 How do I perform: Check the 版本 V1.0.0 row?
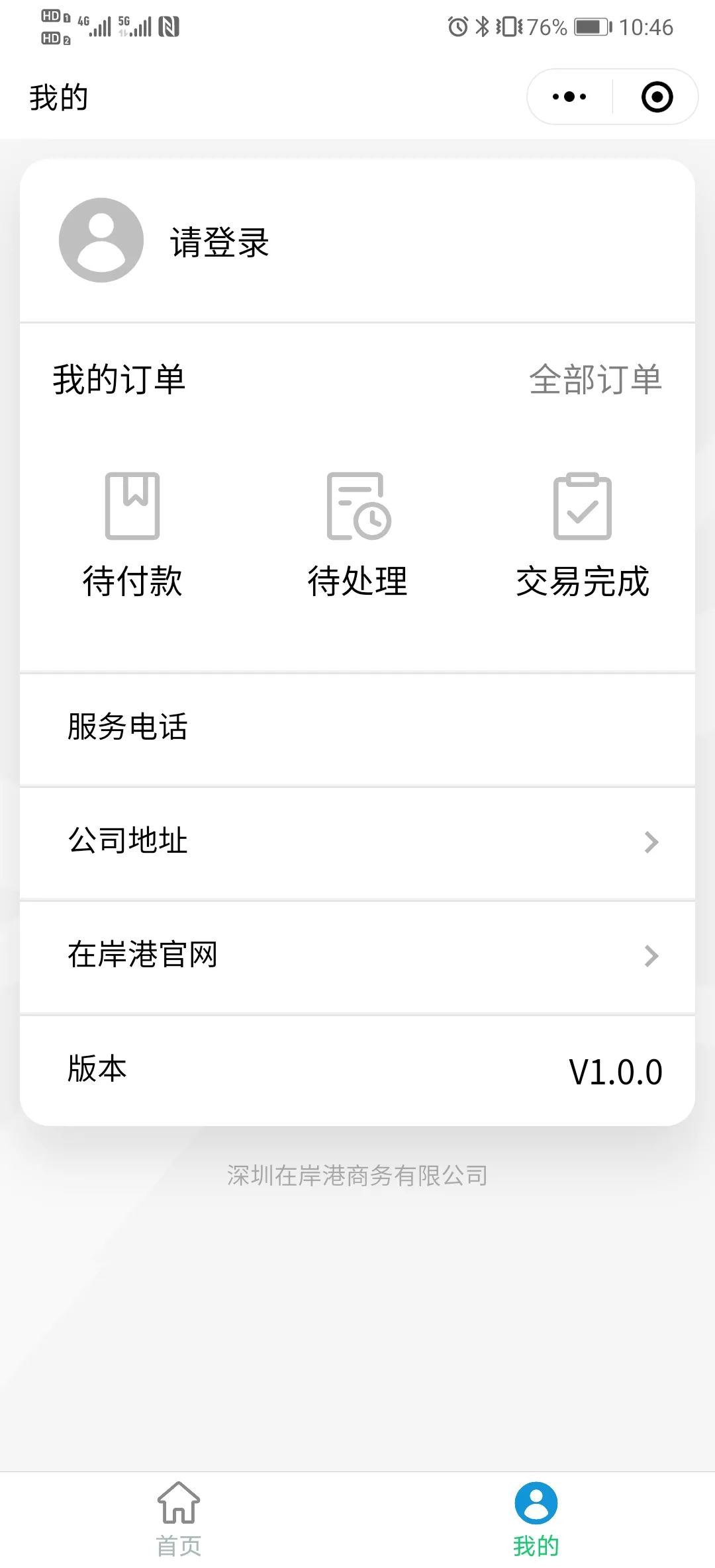click(x=358, y=1069)
